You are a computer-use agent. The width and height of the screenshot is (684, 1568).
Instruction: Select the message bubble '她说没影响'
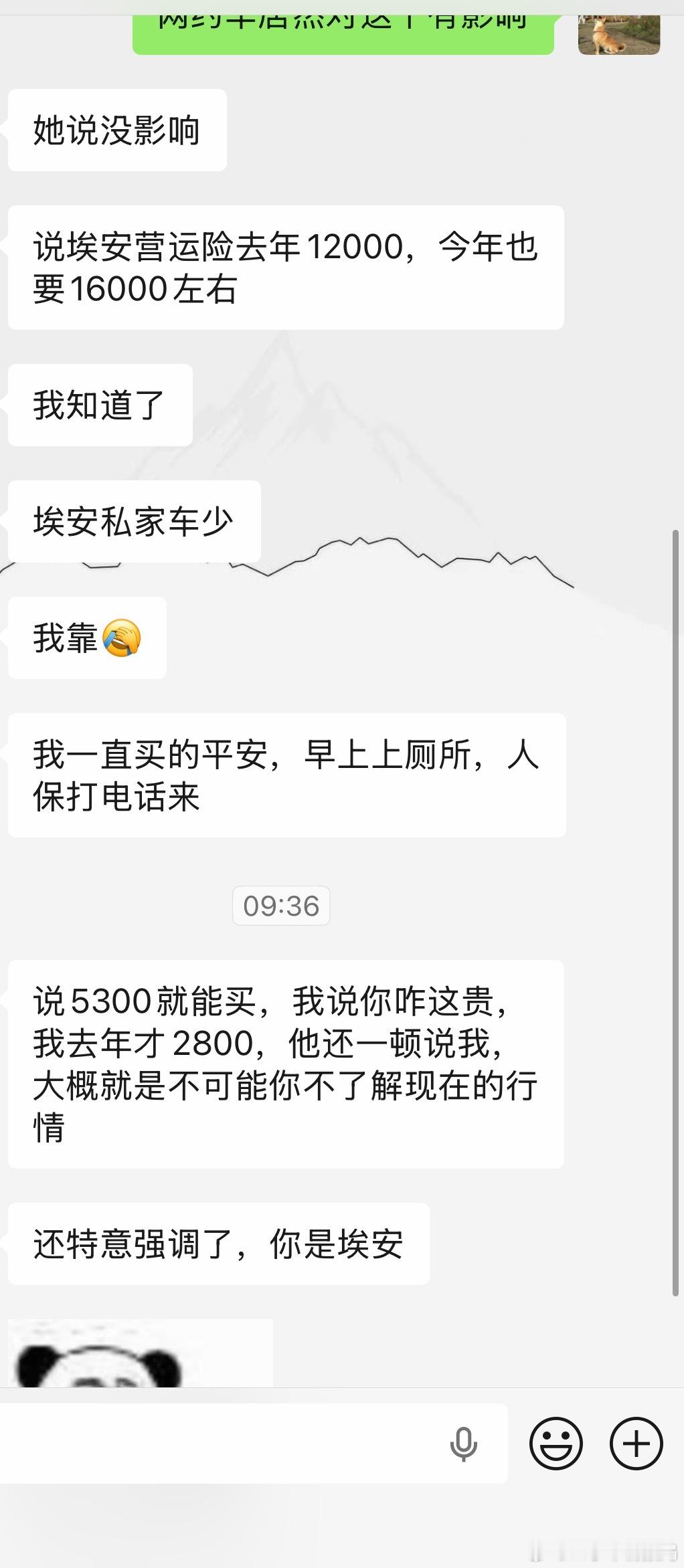(x=117, y=129)
